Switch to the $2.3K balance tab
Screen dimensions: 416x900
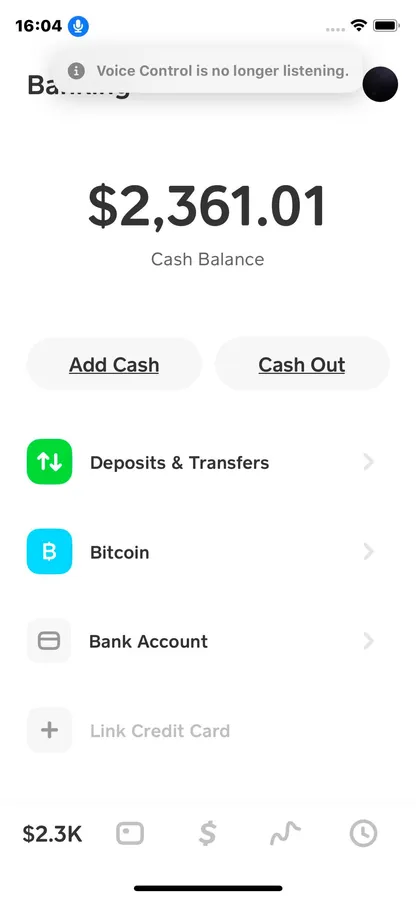(52, 834)
